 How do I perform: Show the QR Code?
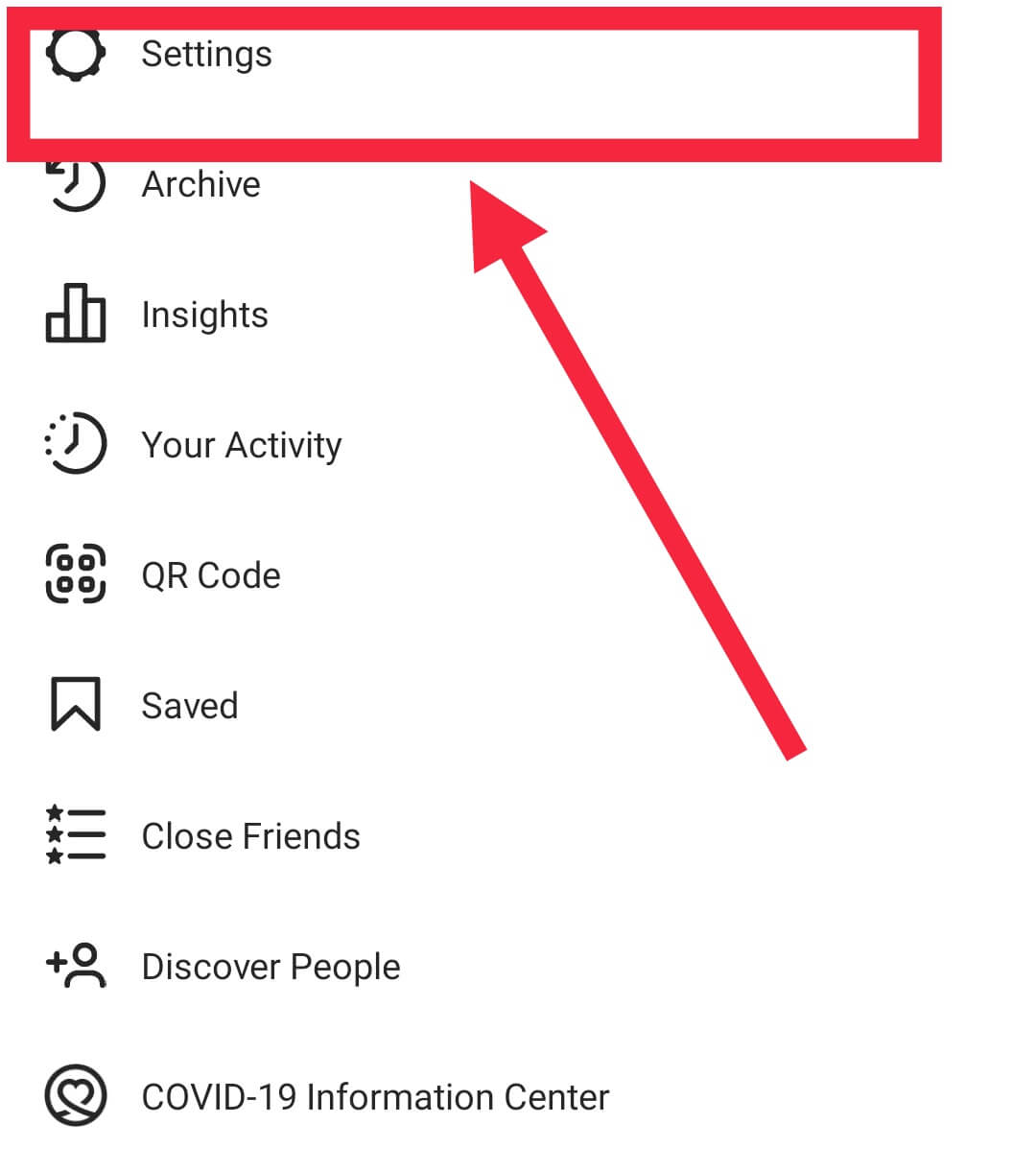(x=210, y=575)
